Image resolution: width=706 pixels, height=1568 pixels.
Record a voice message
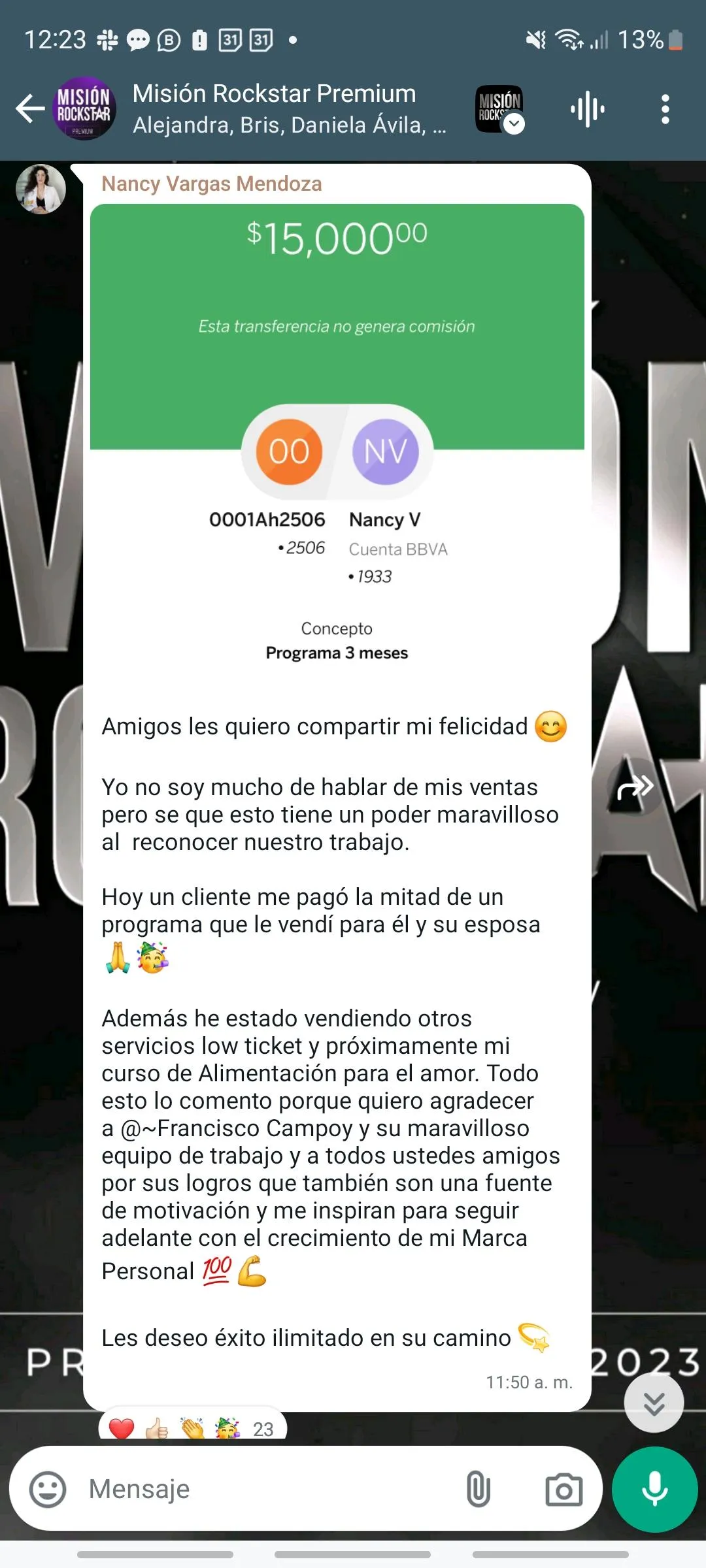click(654, 1490)
